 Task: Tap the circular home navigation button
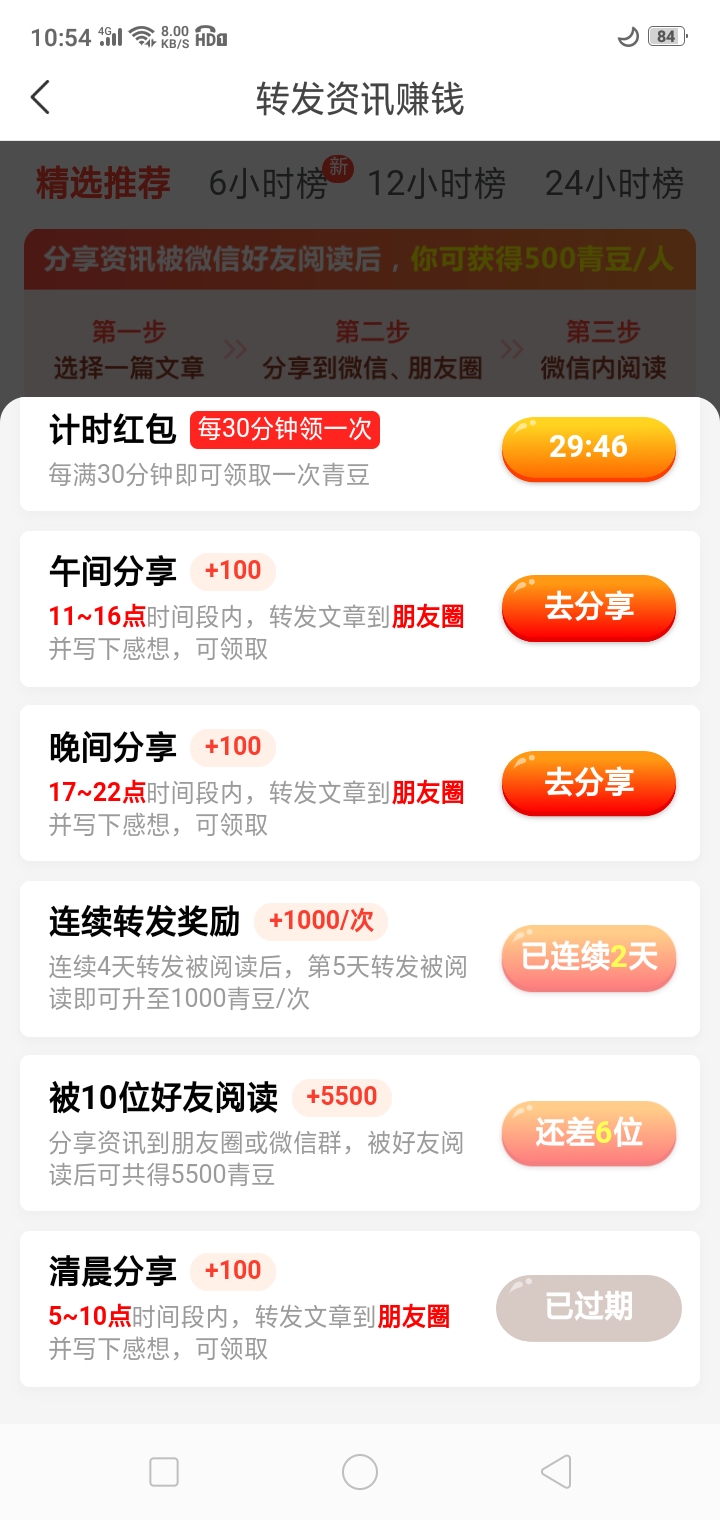(x=359, y=1471)
